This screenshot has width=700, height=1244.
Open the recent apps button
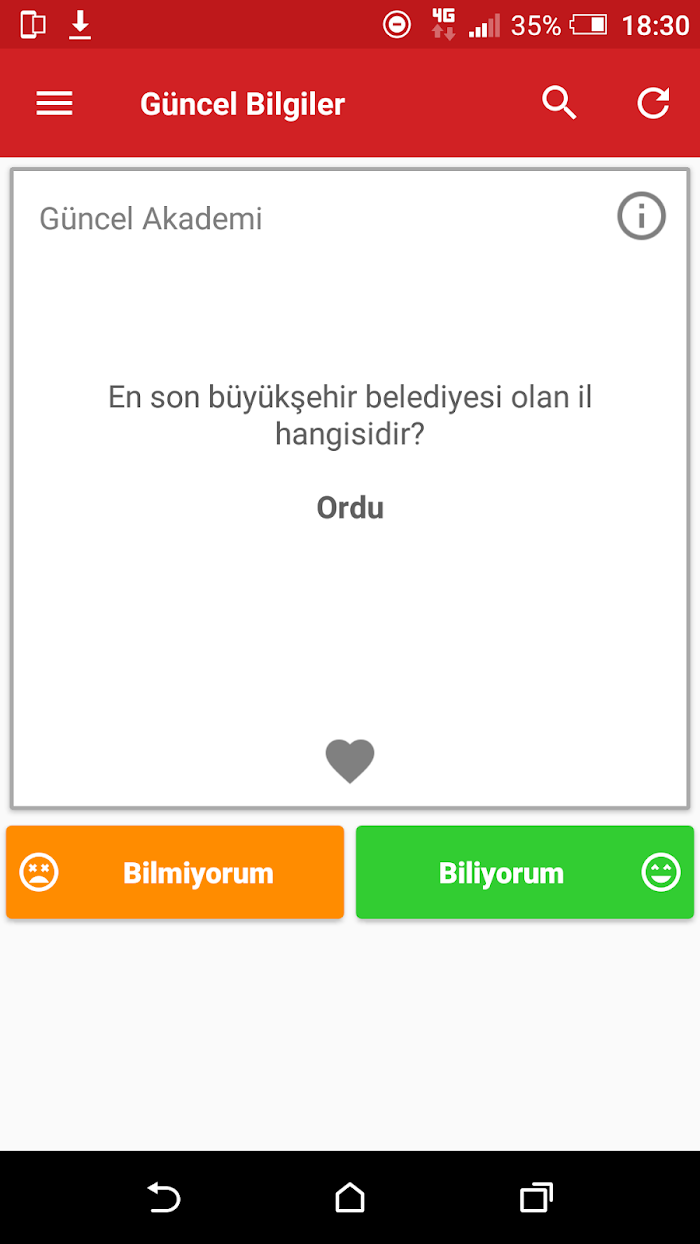(536, 1197)
